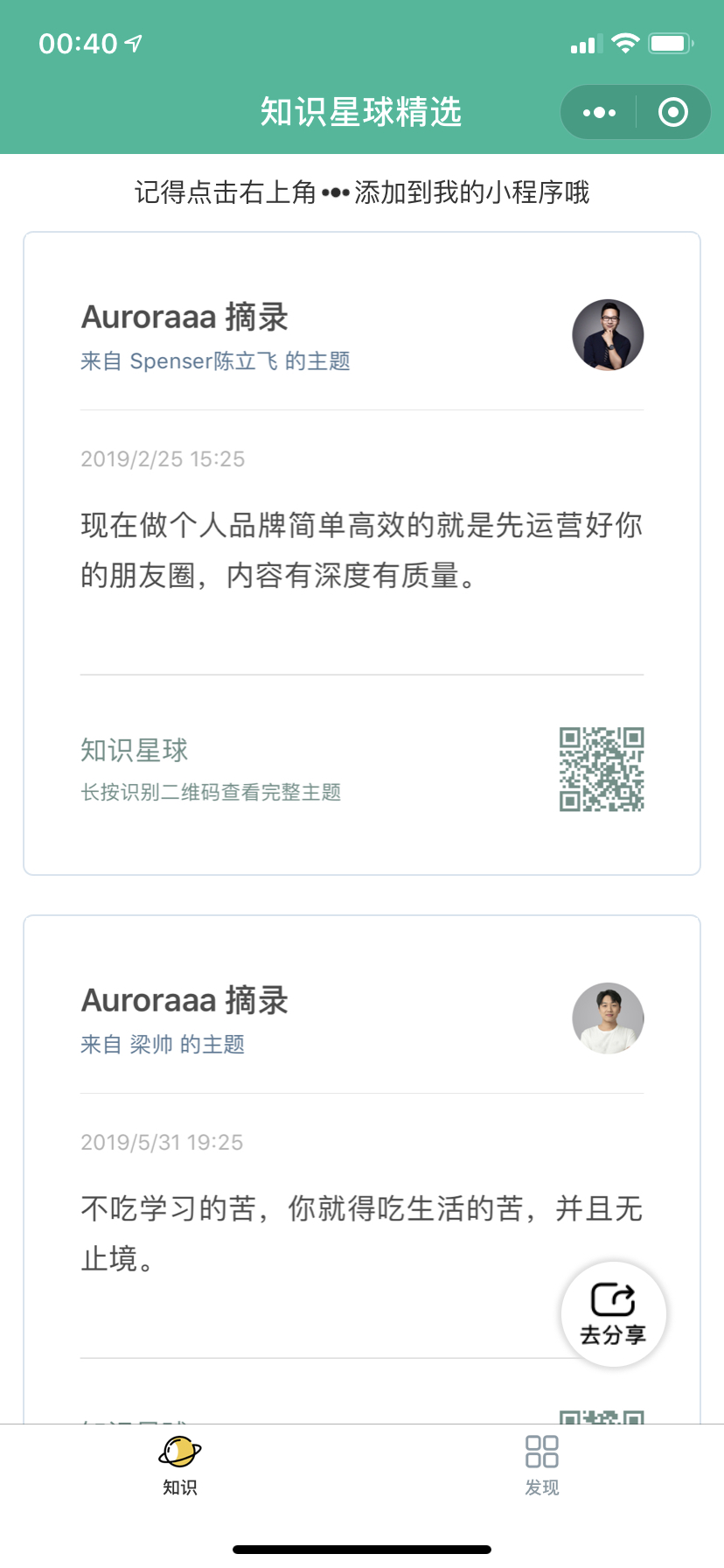Open the 梁帅 excerpt card
The width and height of the screenshot is (724, 1568).
(x=362, y=1169)
